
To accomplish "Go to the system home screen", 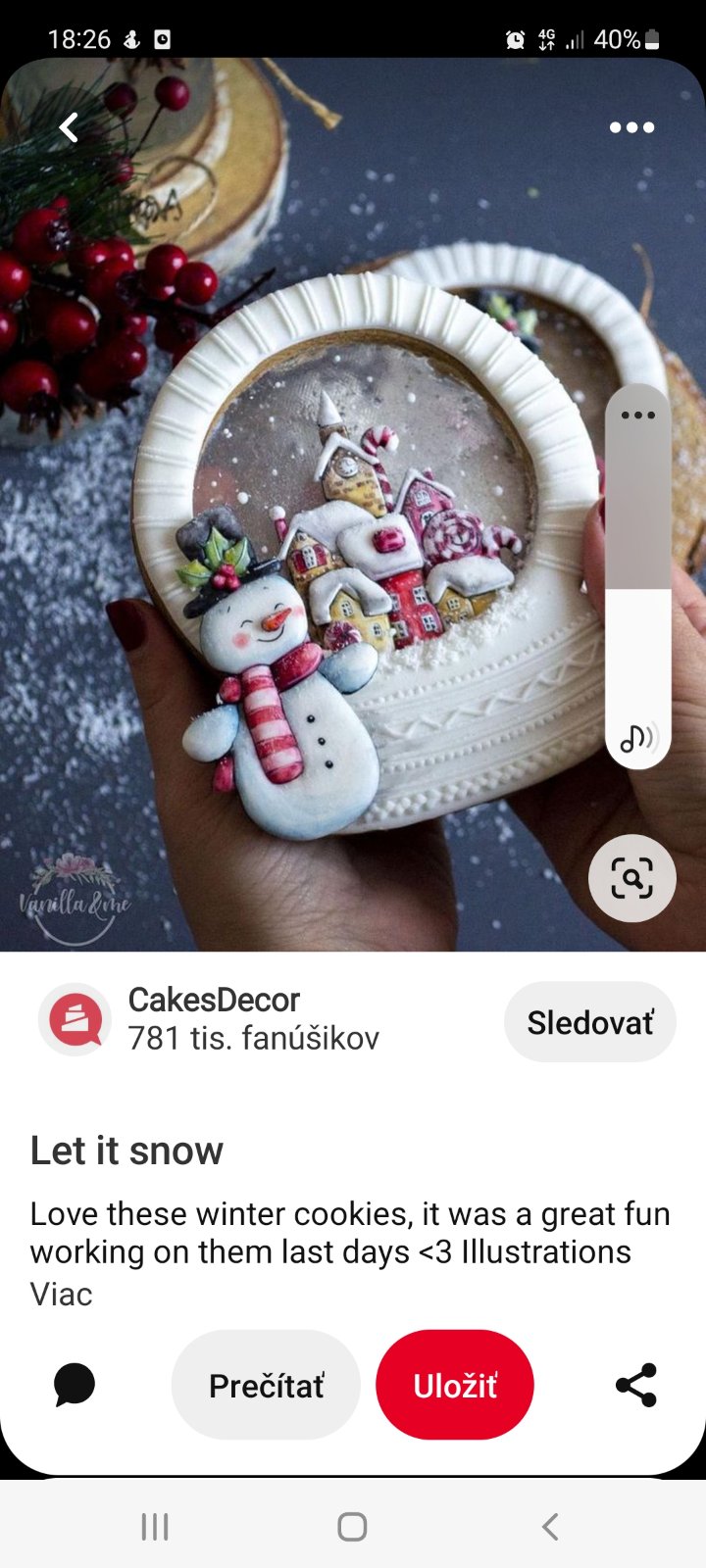I will click(x=352, y=1526).
